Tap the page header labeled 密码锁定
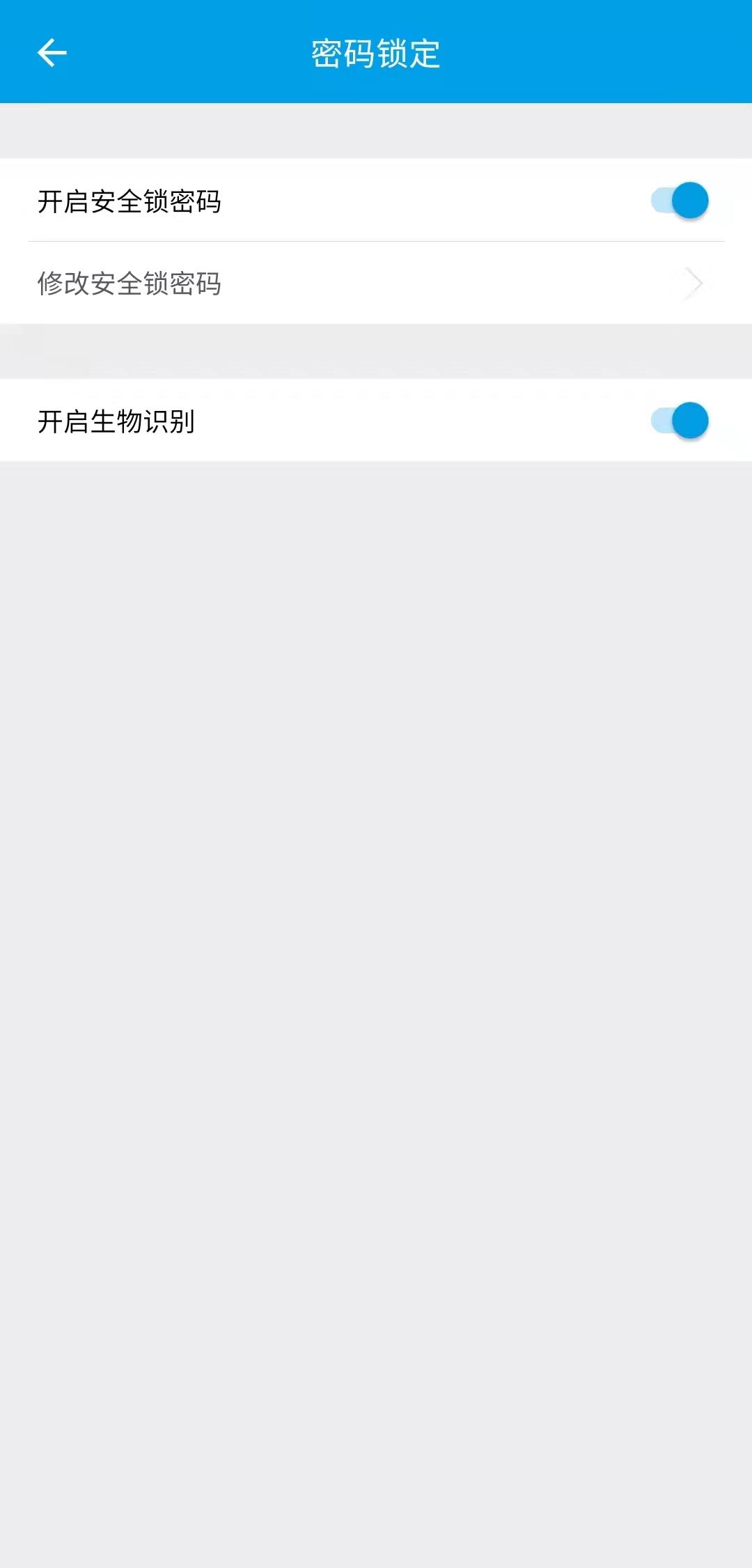 pos(376,56)
